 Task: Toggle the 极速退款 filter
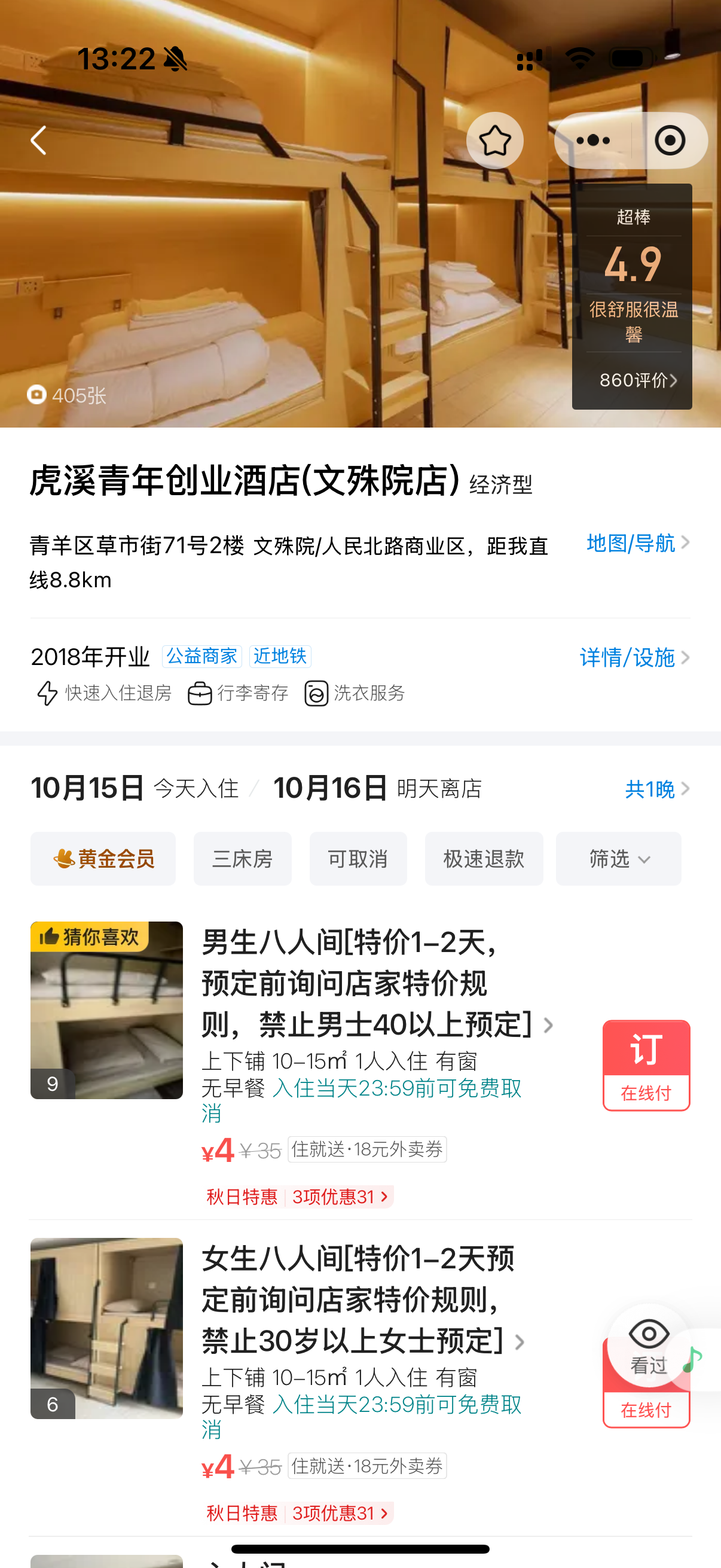click(x=484, y=858)
